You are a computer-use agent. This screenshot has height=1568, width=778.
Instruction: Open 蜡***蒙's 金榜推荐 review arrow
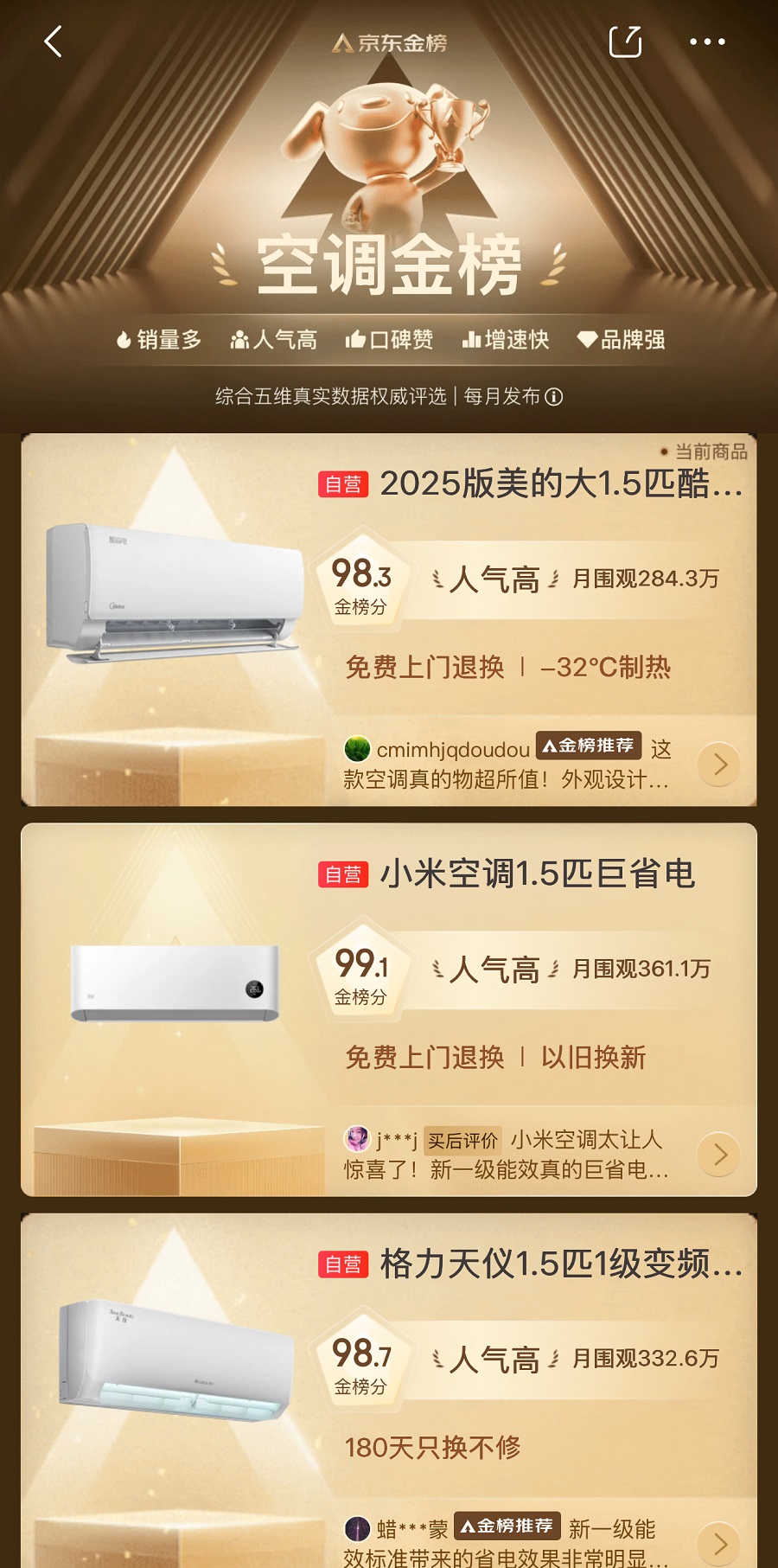click(x=719, y=1543)
